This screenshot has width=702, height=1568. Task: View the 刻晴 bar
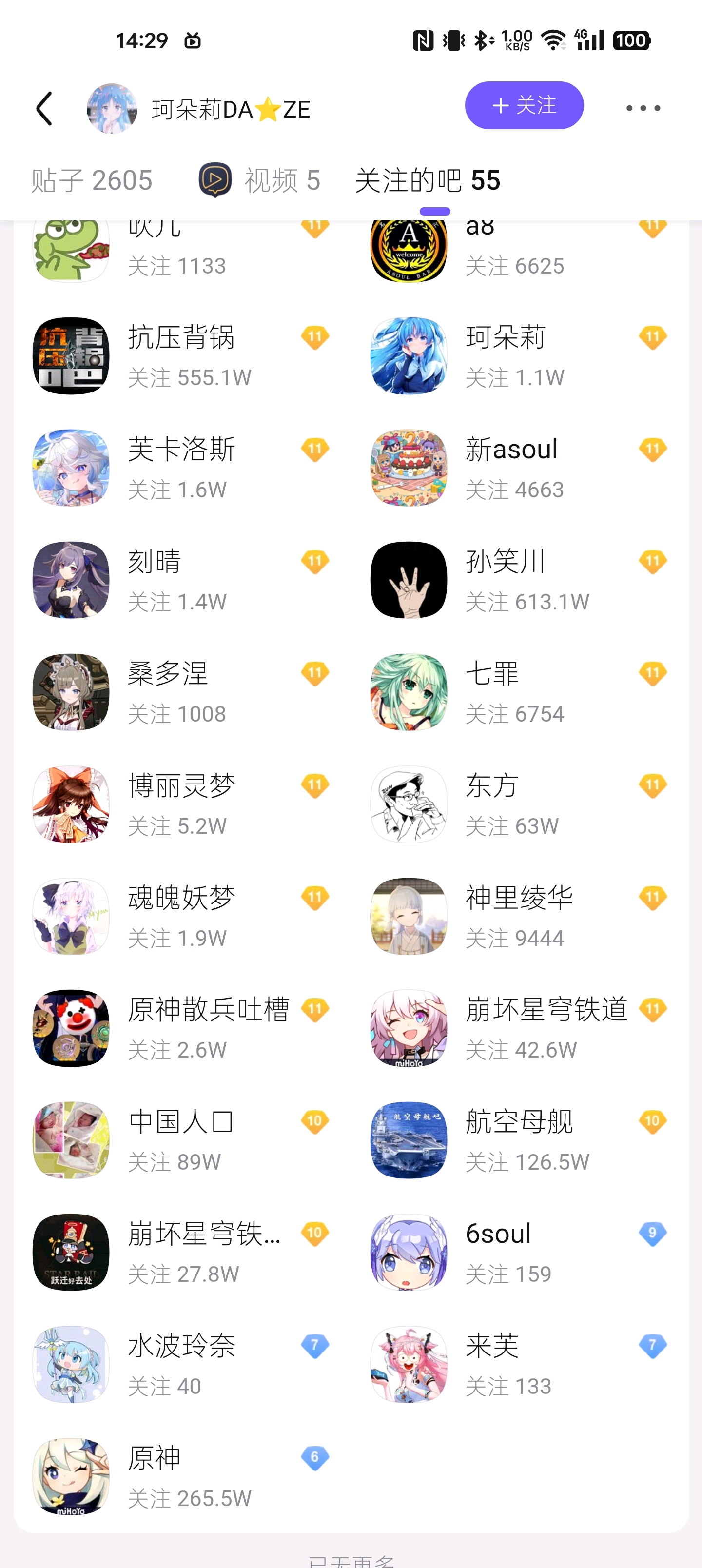click(x=154, y=580)
